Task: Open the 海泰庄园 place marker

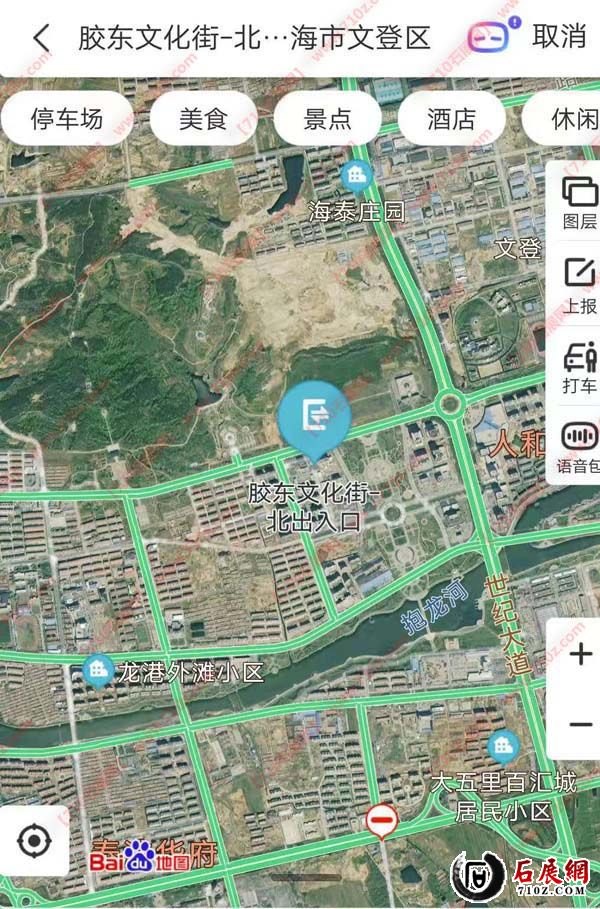Action: 356,179
